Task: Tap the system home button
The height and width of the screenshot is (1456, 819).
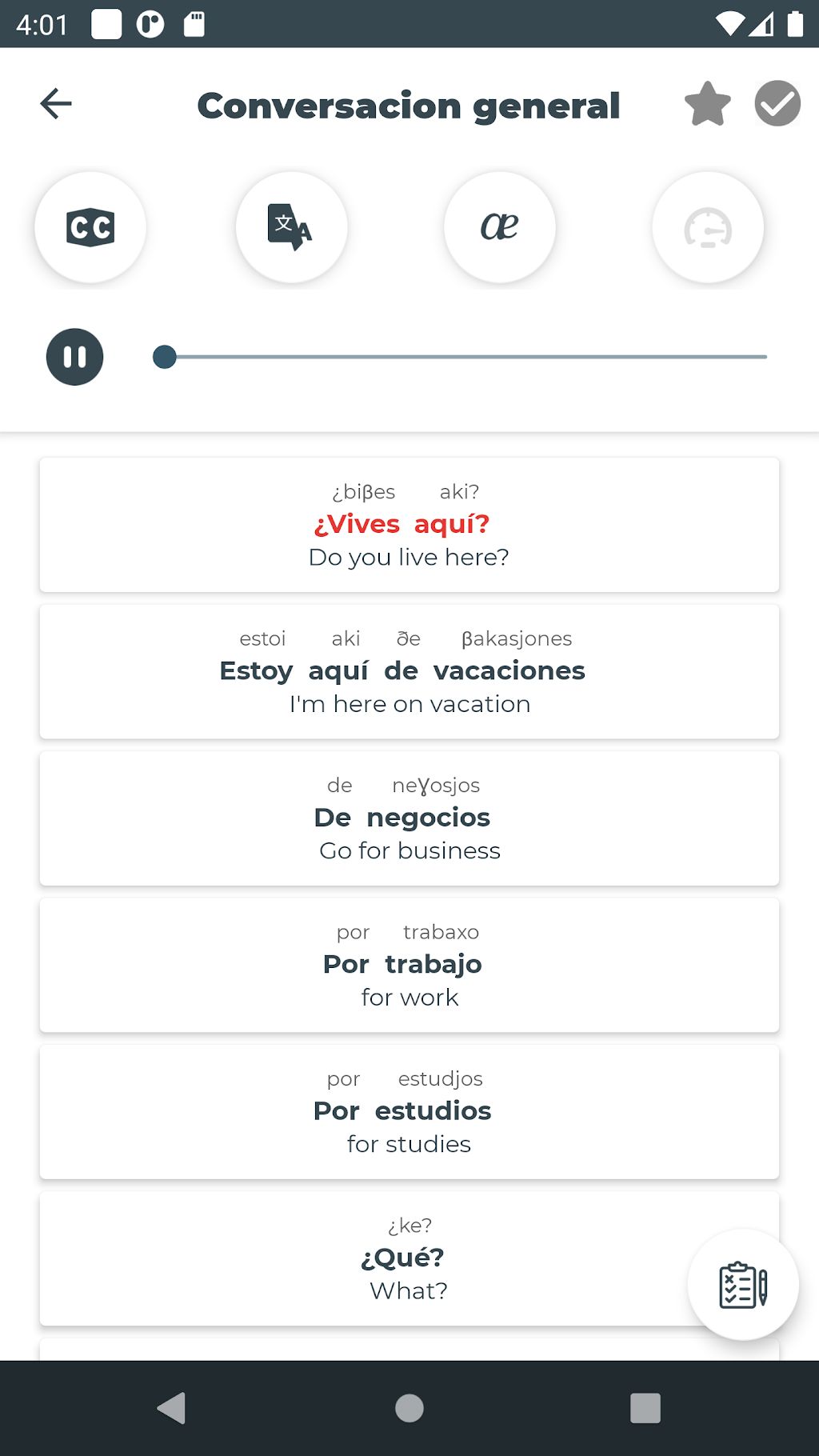Action: (409, 1408)
